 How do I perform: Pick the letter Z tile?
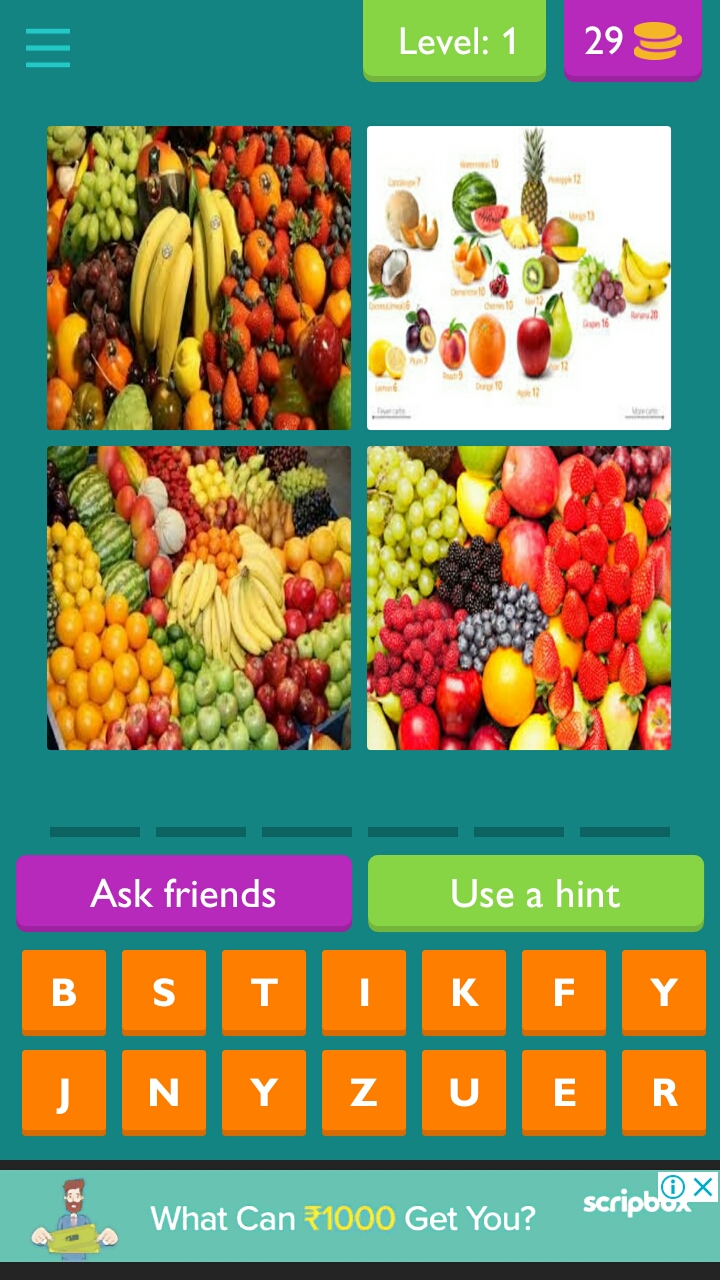(364, 1091)
